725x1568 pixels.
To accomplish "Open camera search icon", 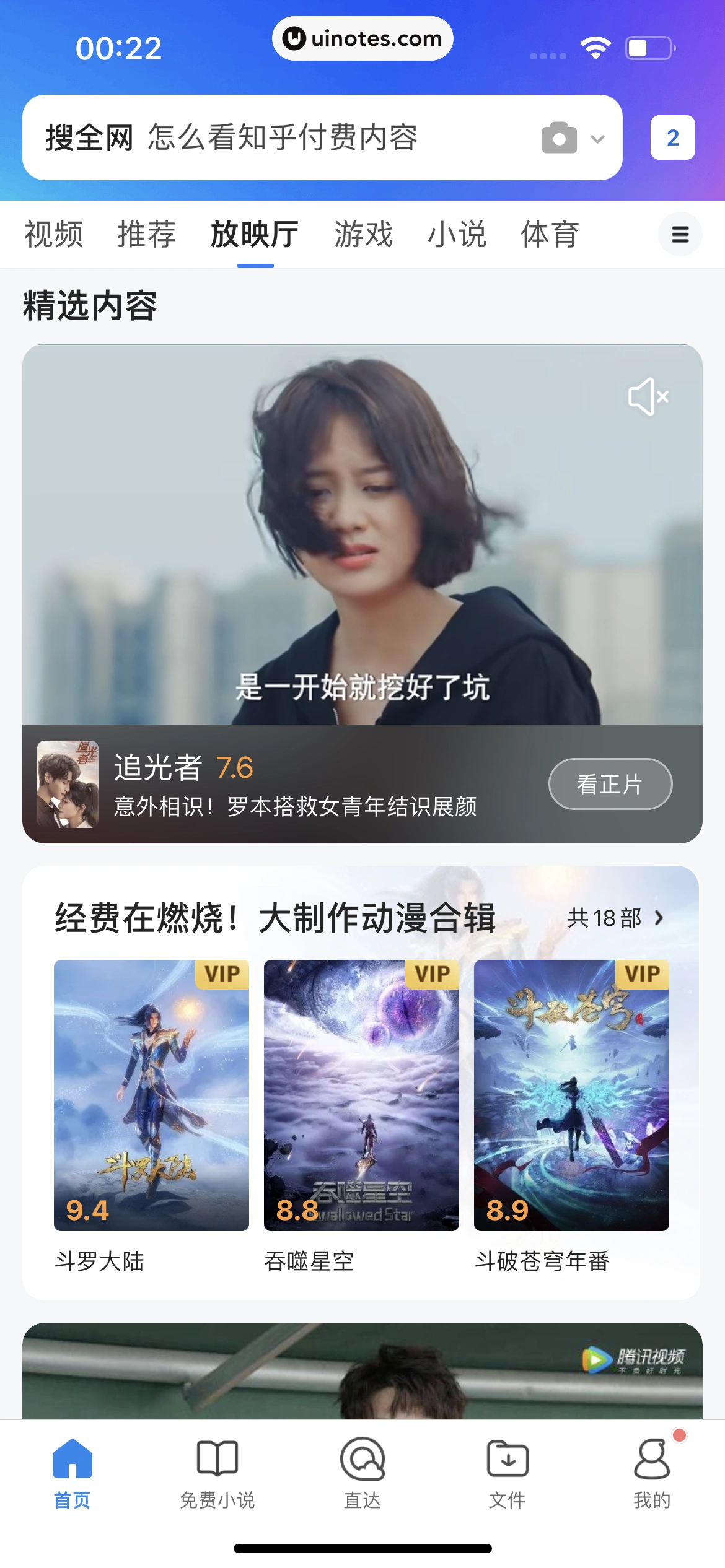I will click(x=559, y=137).
